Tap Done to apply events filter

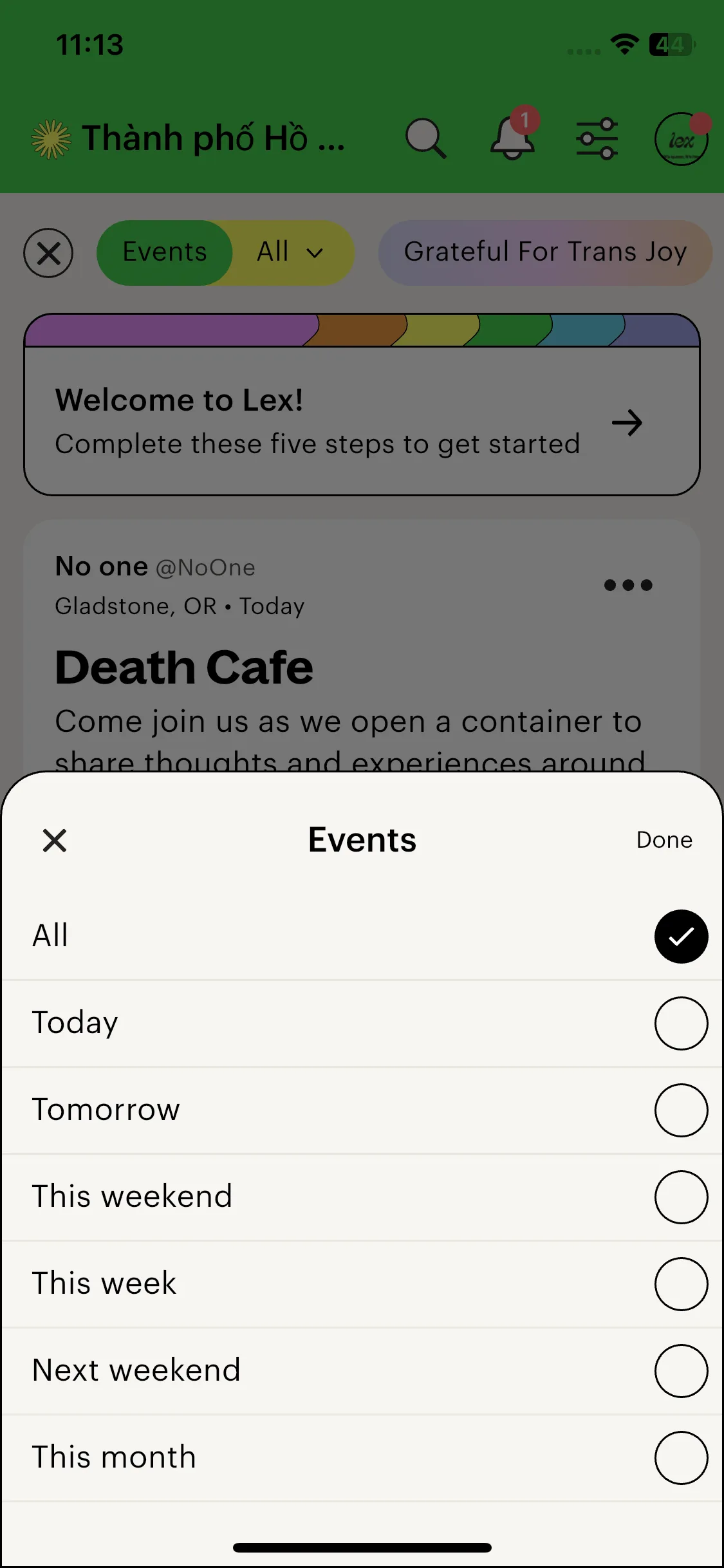pyautogui.click(x=664, y=840)
